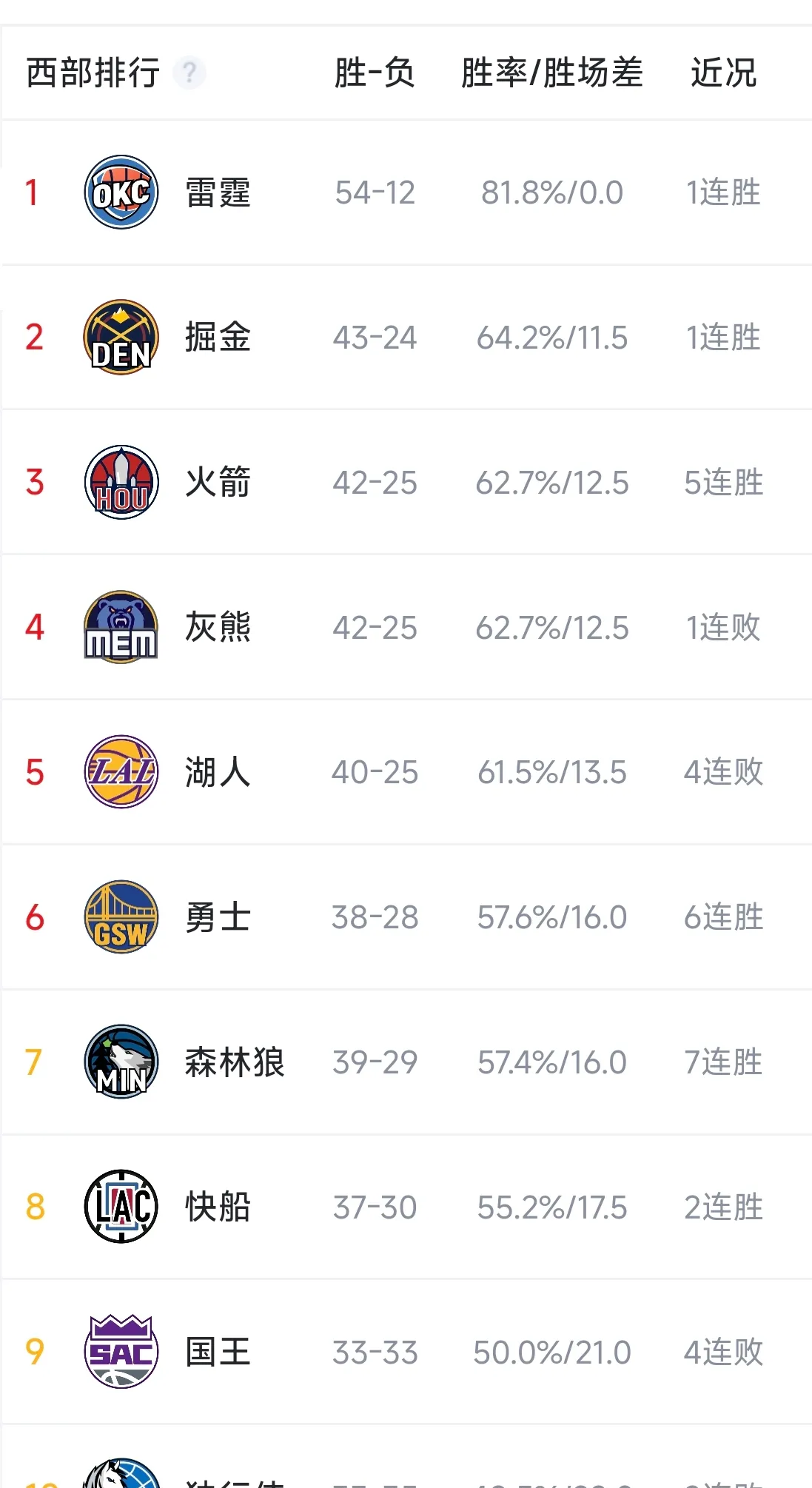Select the 7连胜 streak for Timberwolves
812x1488 pixels.
click(722, 1062)
